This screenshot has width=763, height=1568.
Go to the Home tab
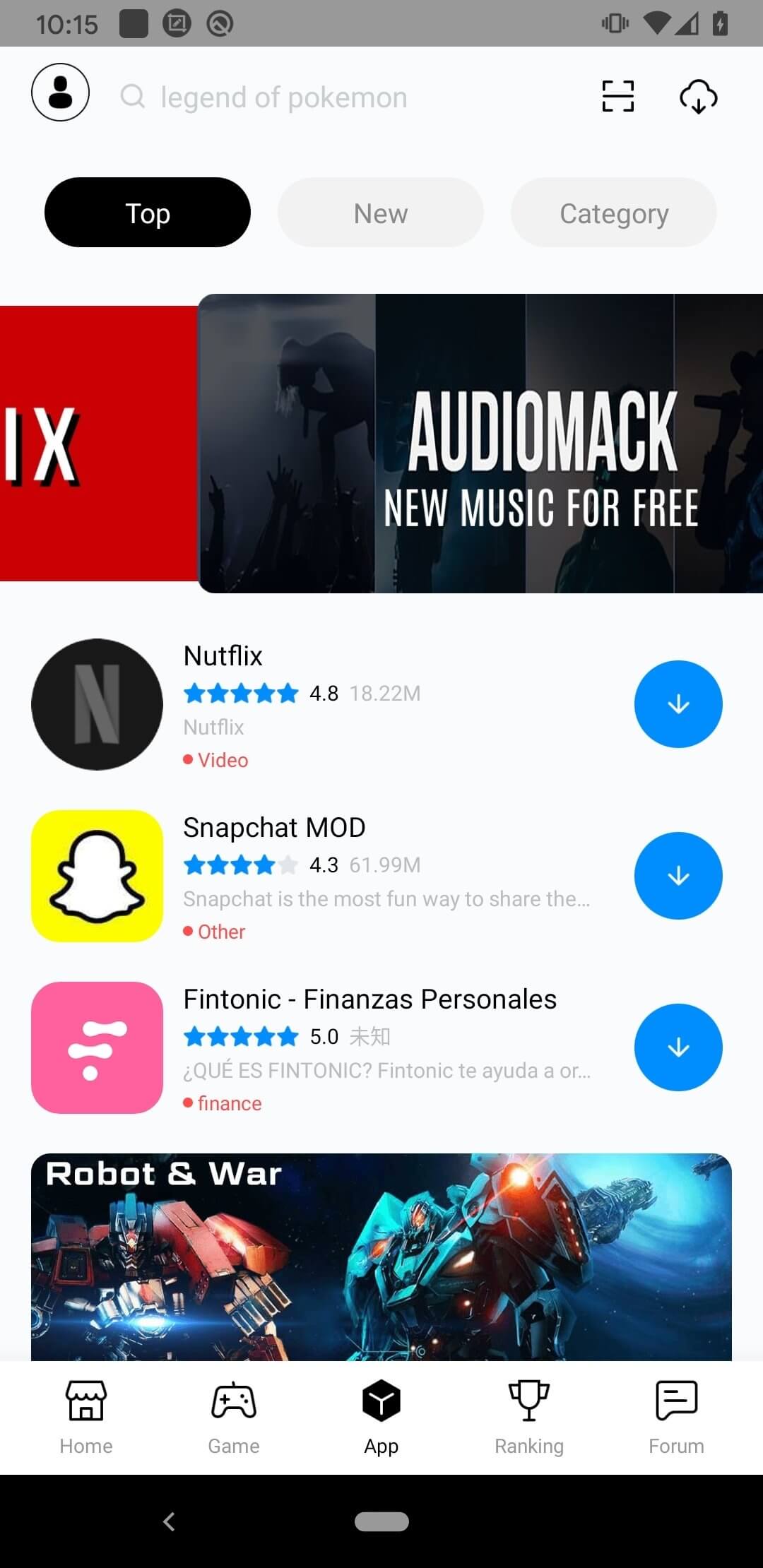pyautogui.click(x=86, y=1417)
